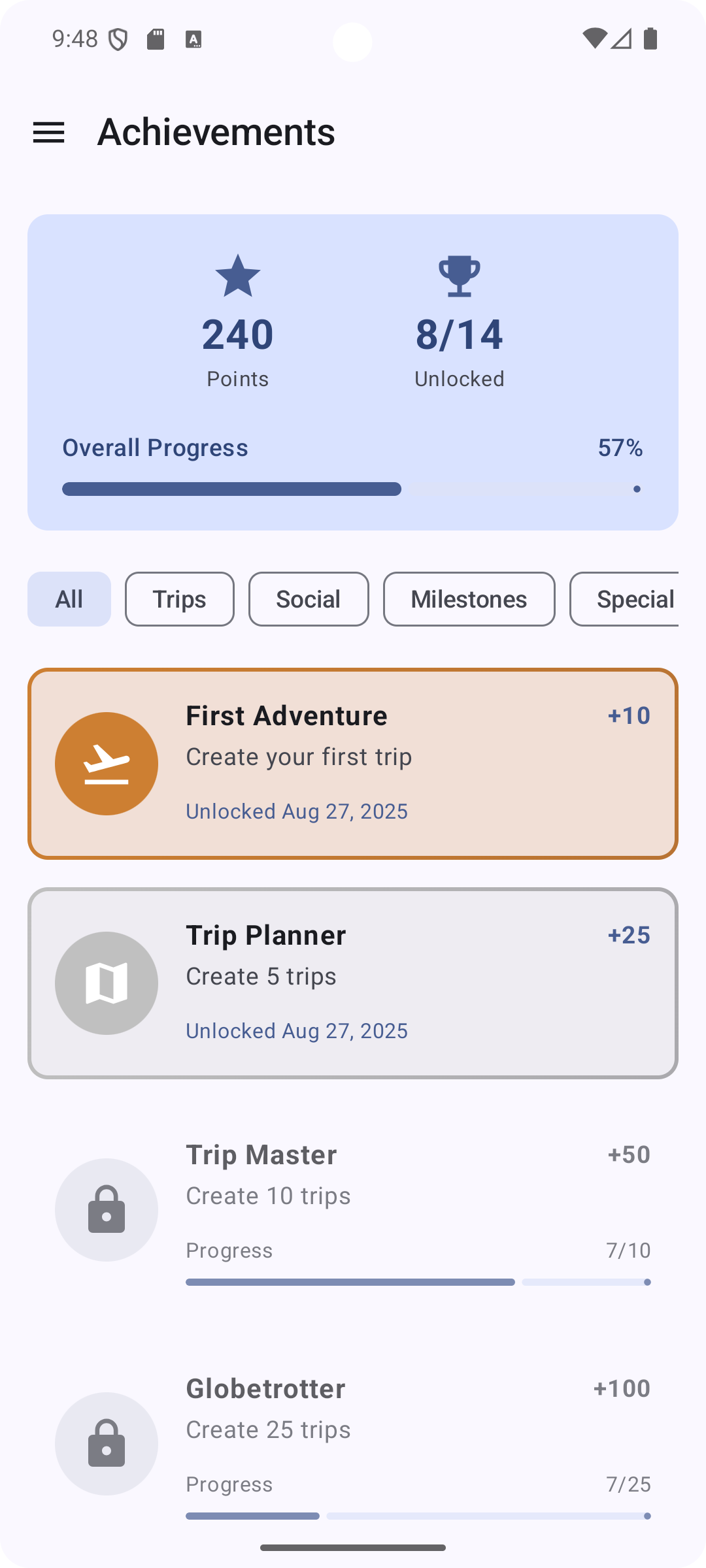Viewport: 706px width, 1568px height.
Task: Click the map icon on Trip Planner
Action: coord(106,983)
